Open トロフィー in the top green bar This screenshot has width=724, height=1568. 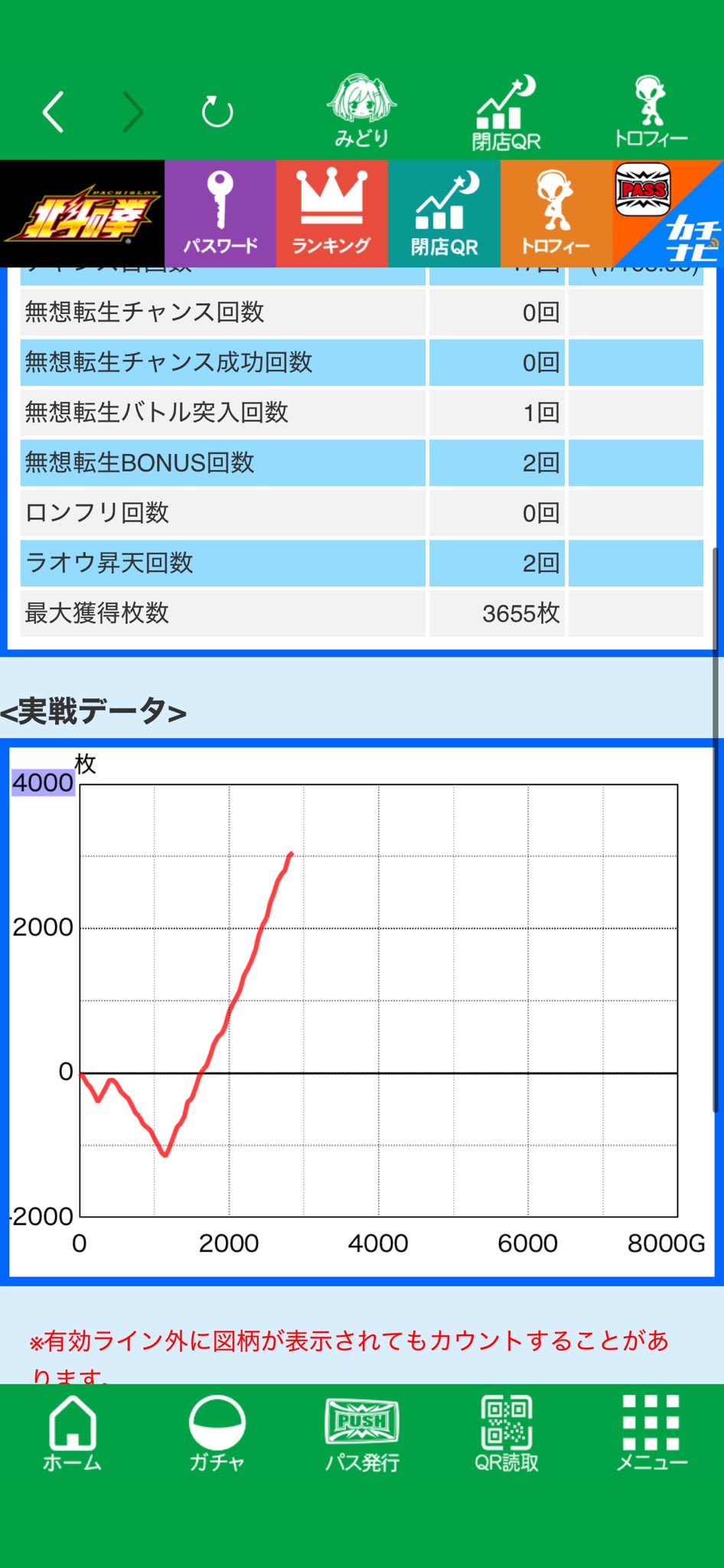651,113
